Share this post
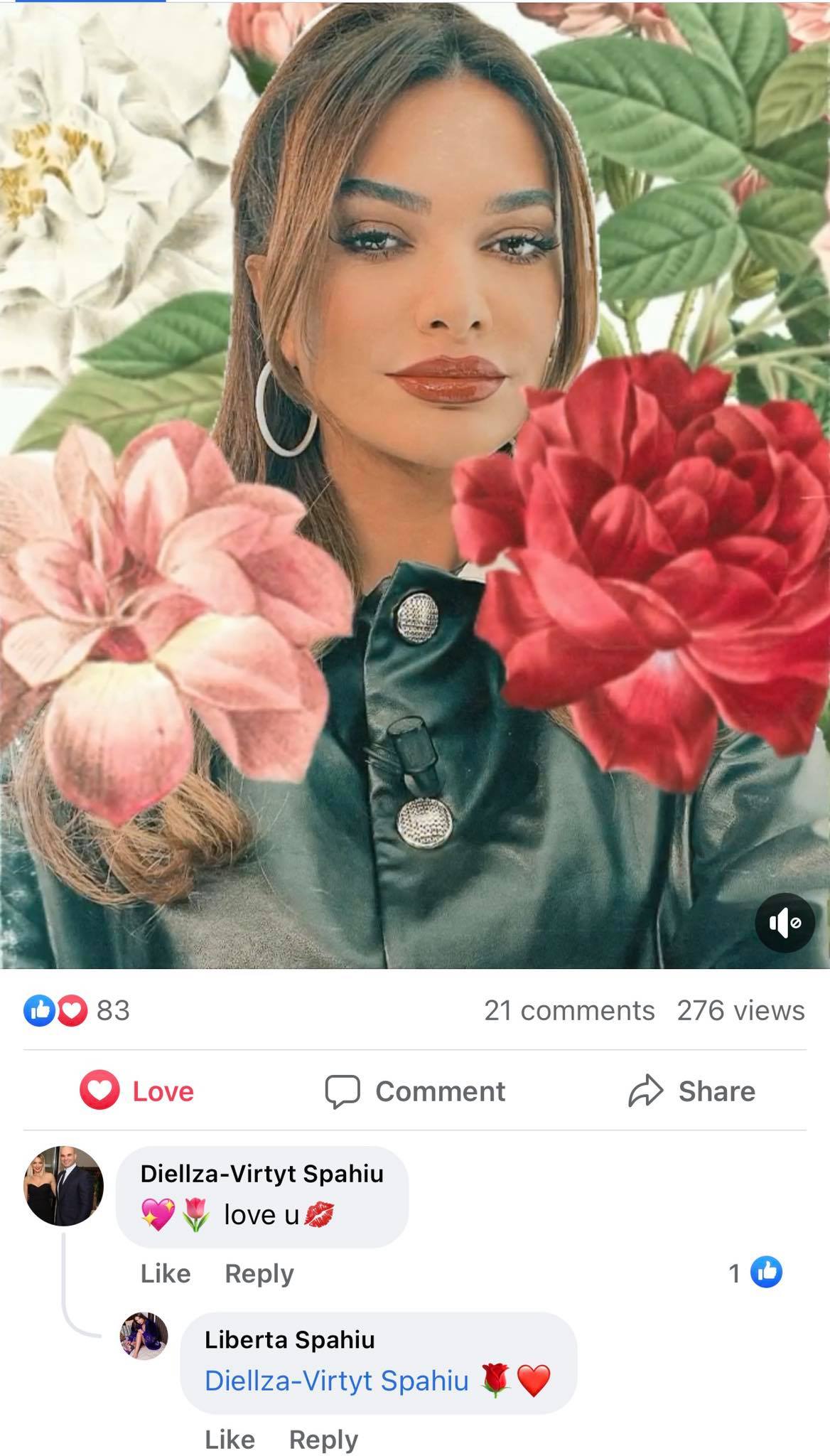Screen dimensions: 830x1456 692,1091
